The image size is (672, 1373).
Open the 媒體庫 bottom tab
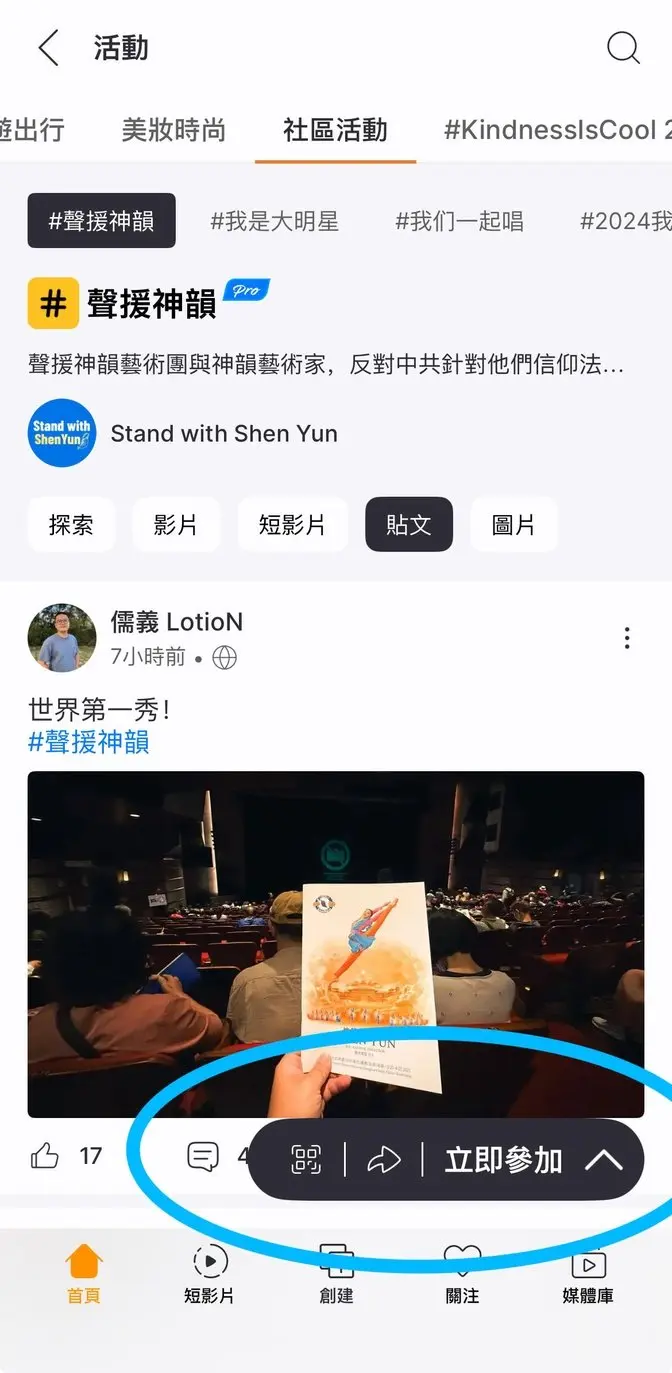click(589, 1274)
